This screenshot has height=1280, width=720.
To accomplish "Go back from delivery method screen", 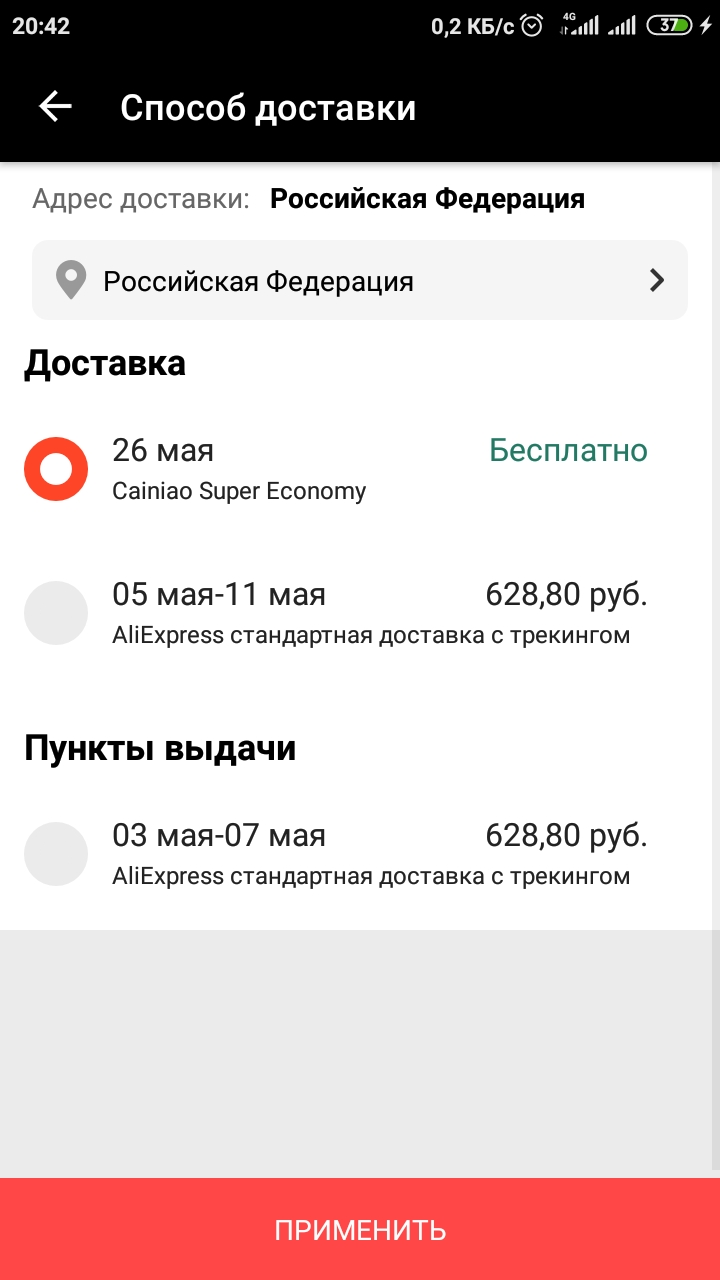I will coord(56,107).
